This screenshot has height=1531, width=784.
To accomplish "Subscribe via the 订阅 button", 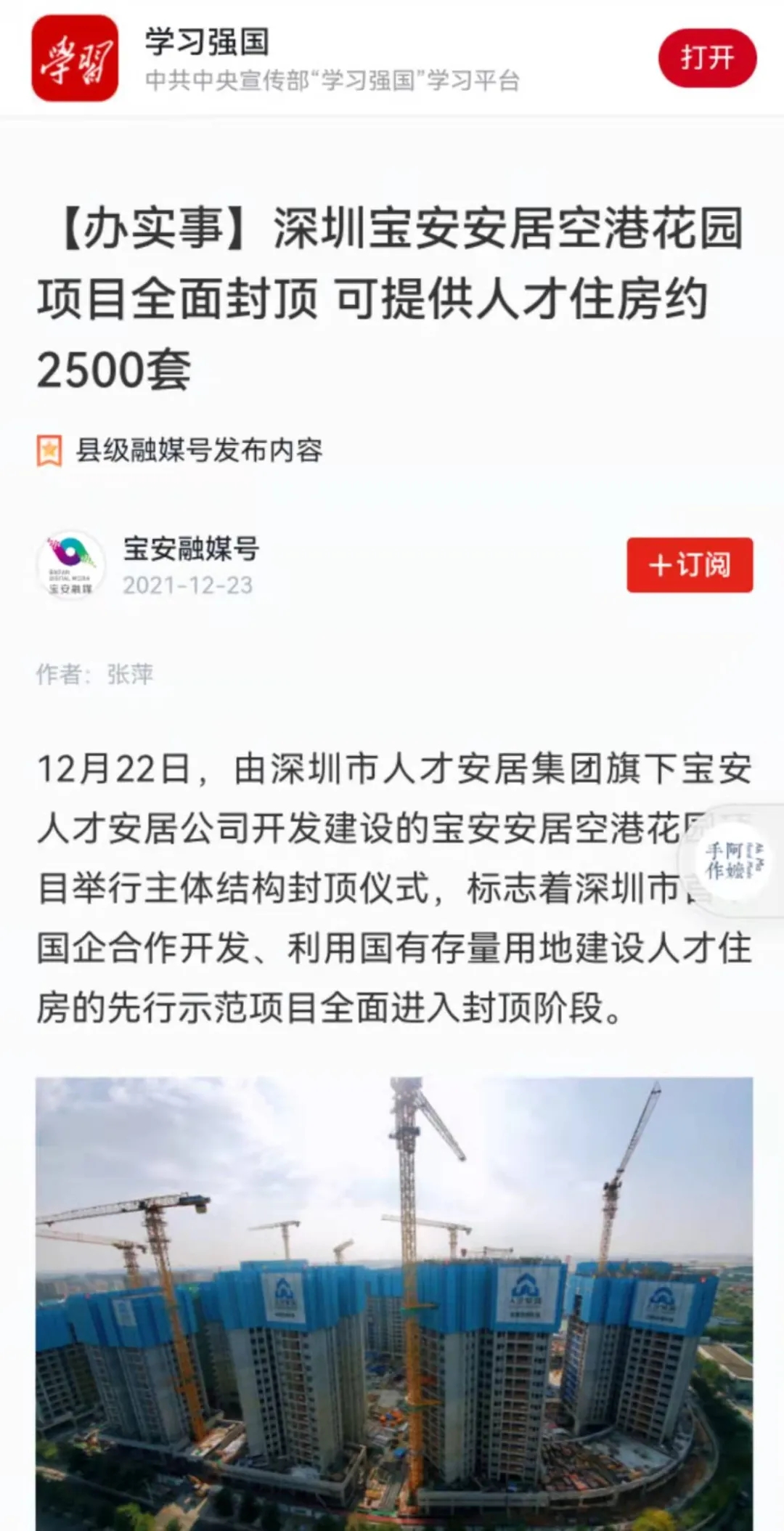I will [690, 565].
